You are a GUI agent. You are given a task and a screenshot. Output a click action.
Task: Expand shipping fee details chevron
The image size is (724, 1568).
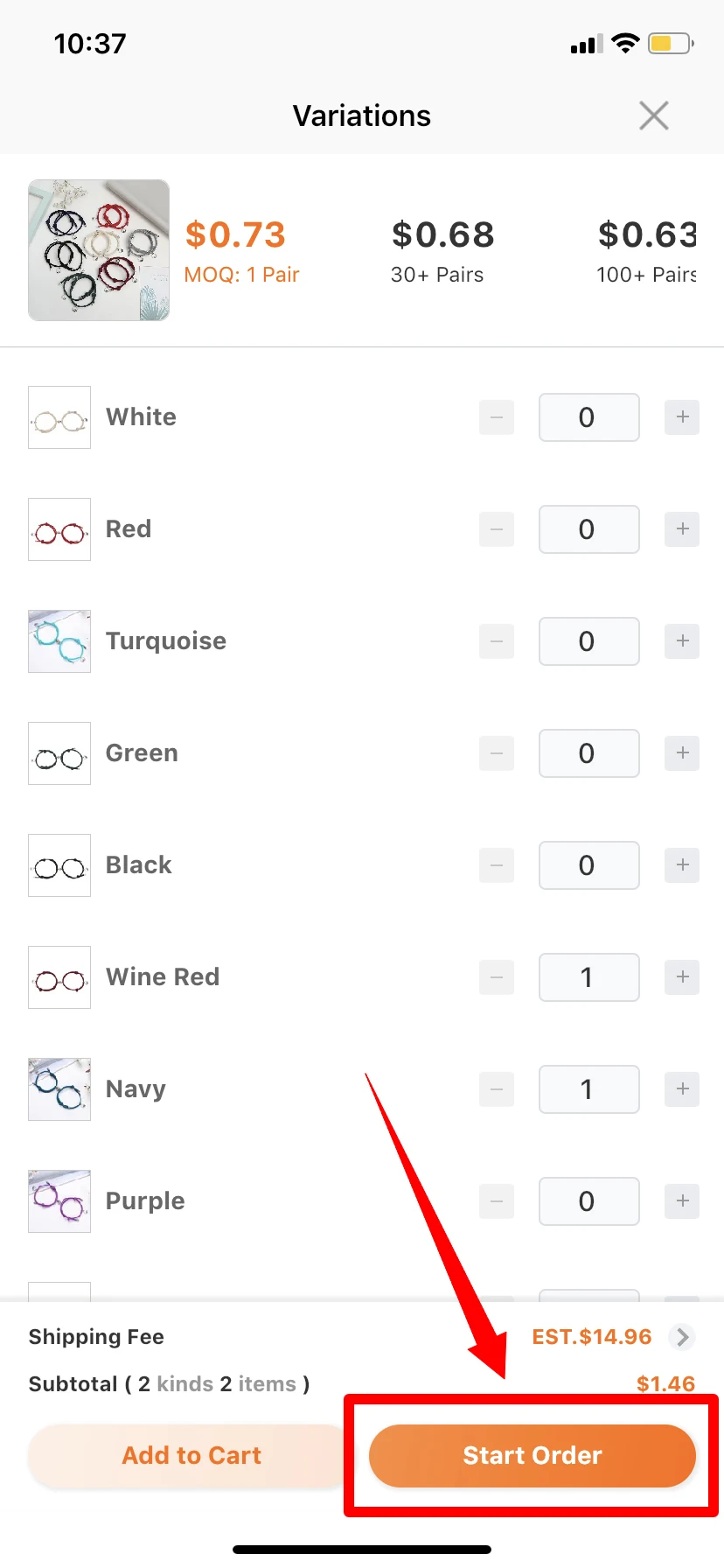click(682, 1337)
